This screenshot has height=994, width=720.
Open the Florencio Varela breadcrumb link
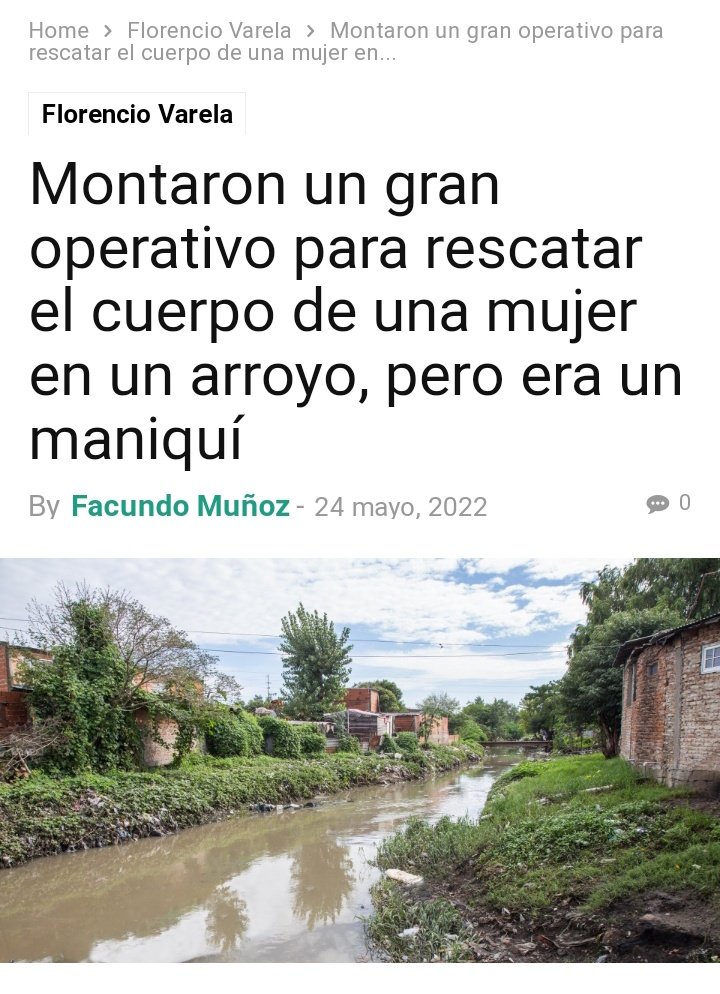coord(209,31)
